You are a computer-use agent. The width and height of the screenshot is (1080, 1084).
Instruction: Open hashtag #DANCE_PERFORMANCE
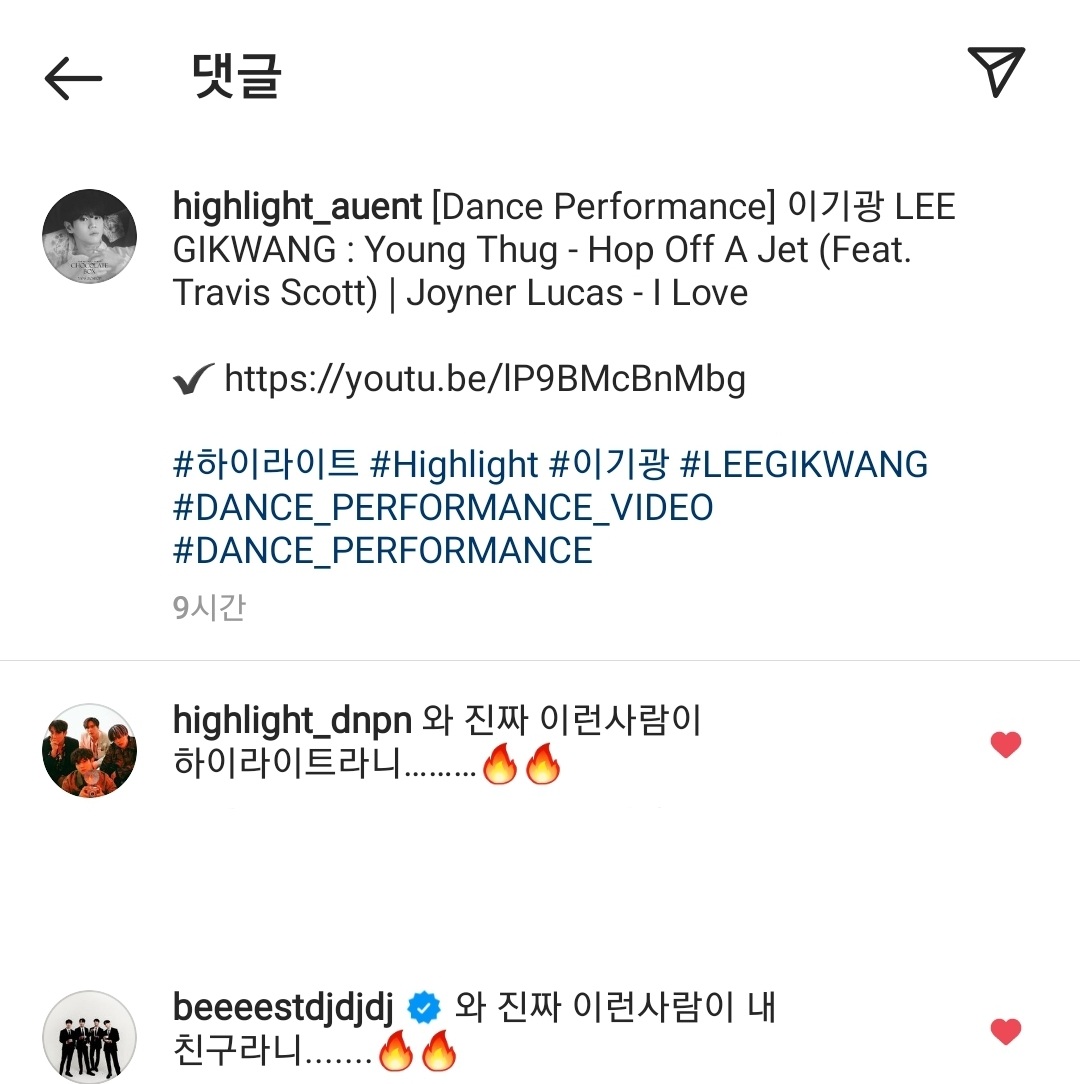pos(383,551)
